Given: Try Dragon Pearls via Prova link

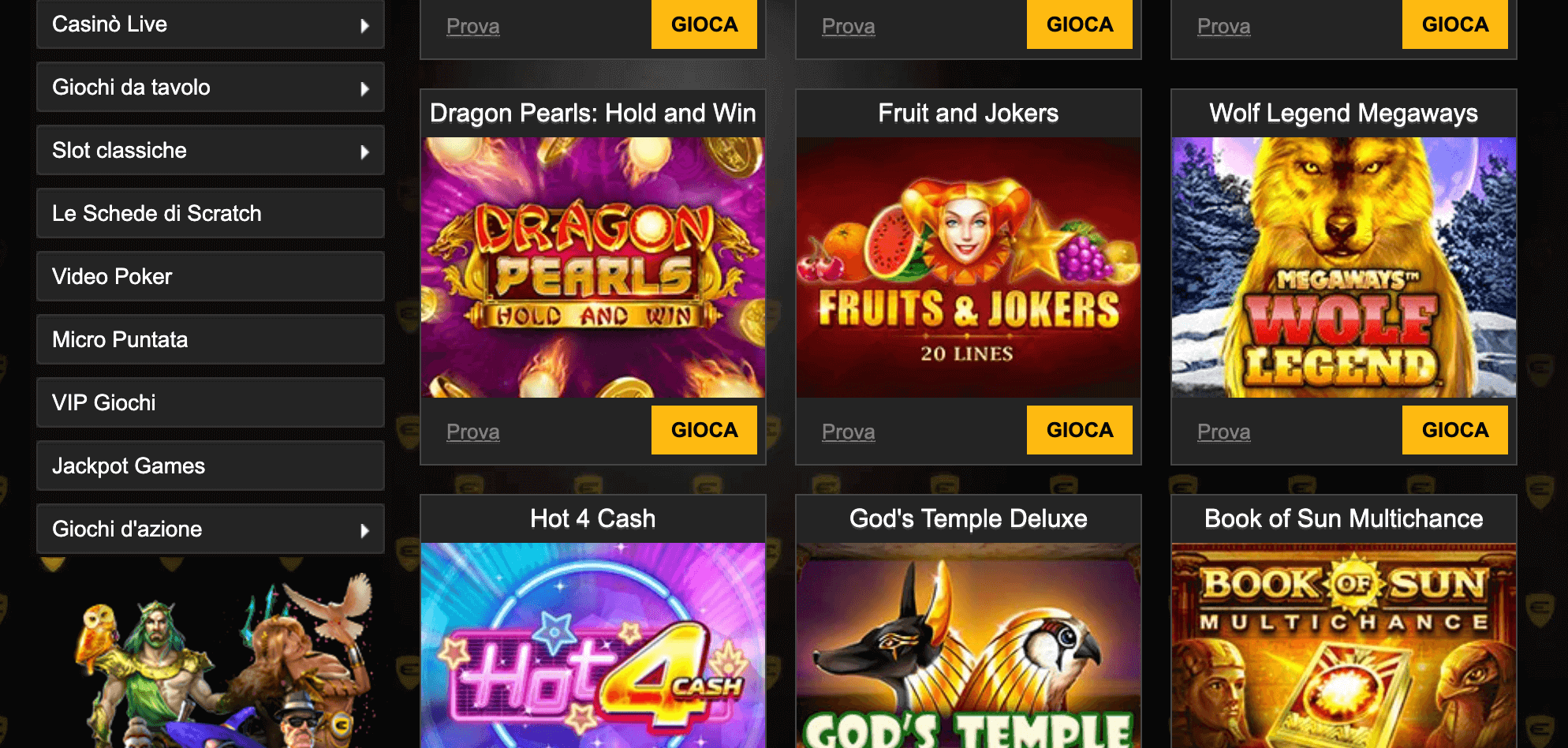Looking at the screenshot, I should pos(472,432).
